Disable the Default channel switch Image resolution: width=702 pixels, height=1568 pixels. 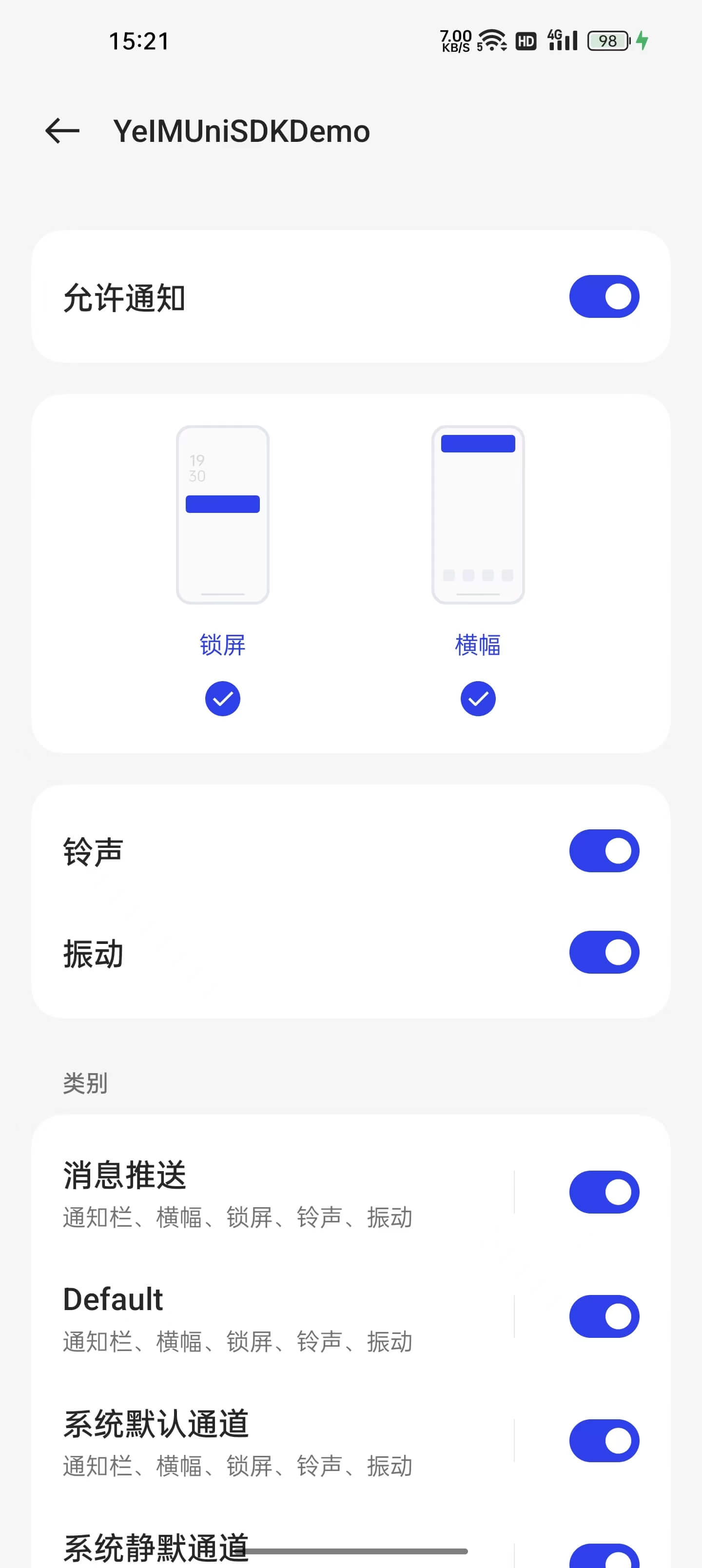[x=605, y=1315]
